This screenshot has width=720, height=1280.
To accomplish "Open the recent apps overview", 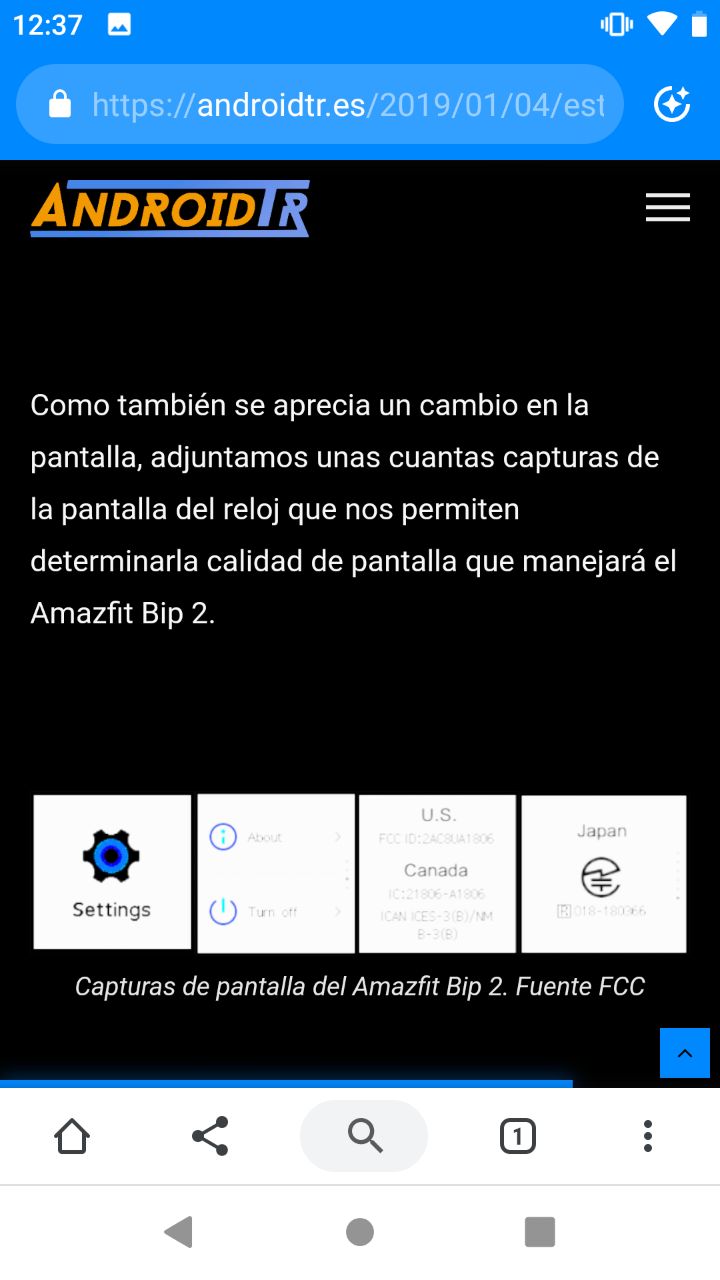I will (540, 1232).
